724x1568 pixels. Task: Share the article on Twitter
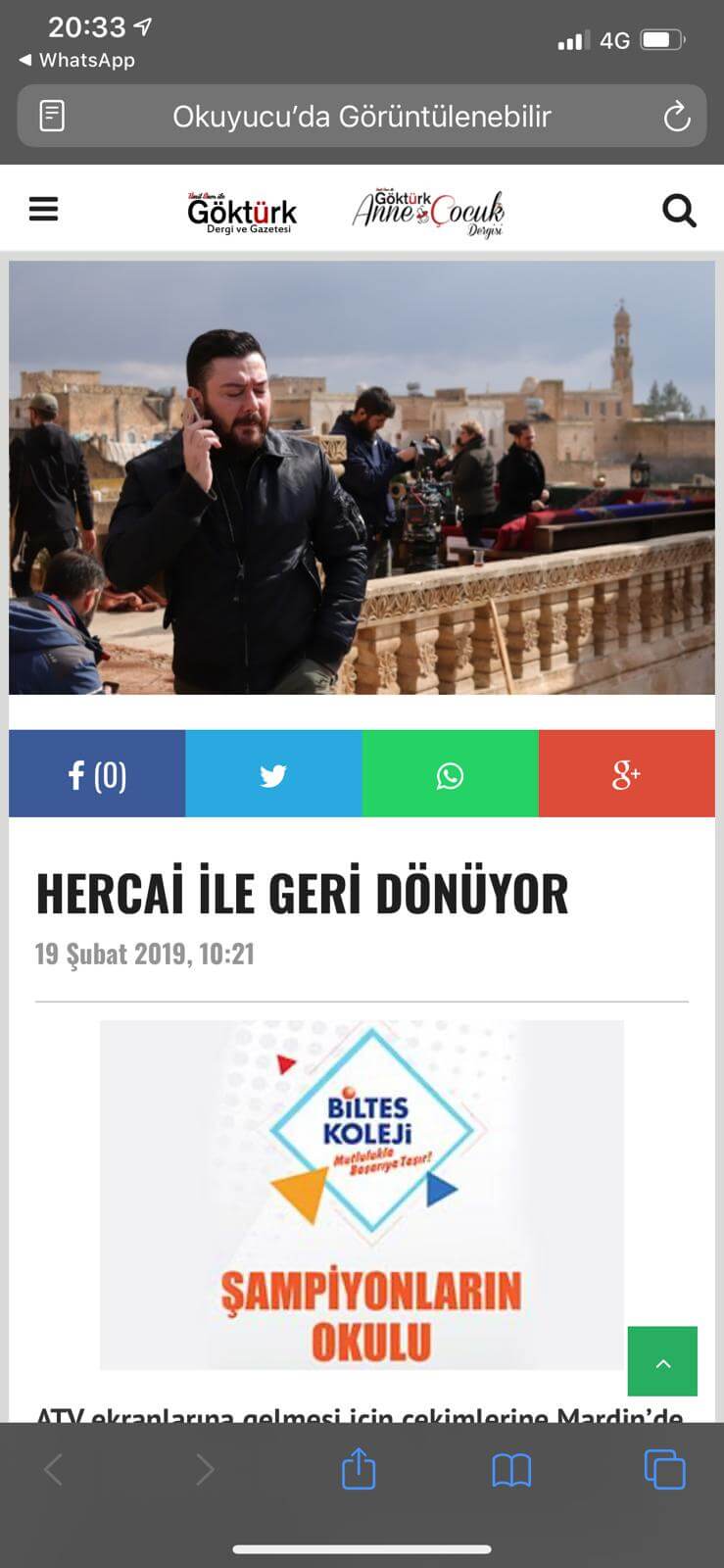coord(273,774)
